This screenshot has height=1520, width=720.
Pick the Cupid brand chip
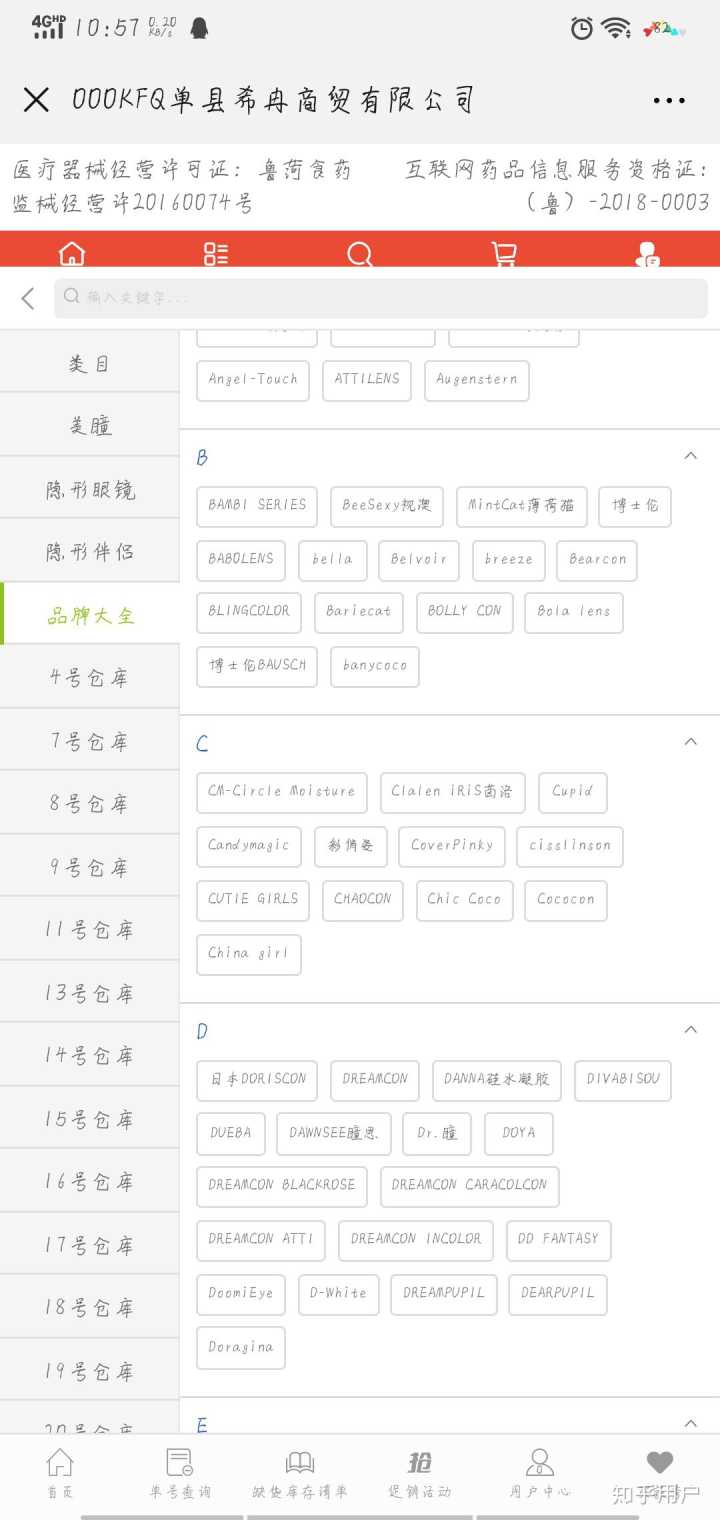point(573,792)
